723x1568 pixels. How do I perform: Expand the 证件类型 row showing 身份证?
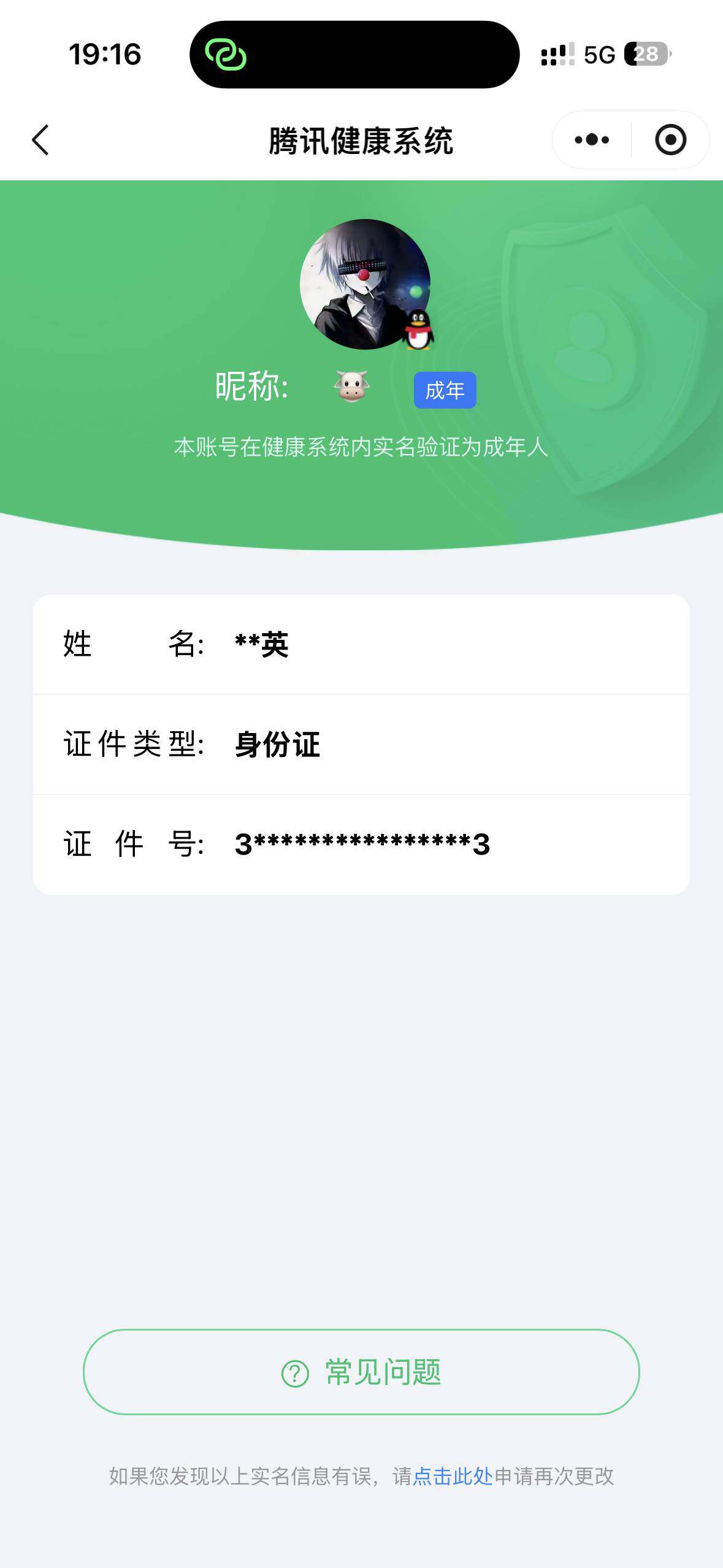[x=361, y=744]
